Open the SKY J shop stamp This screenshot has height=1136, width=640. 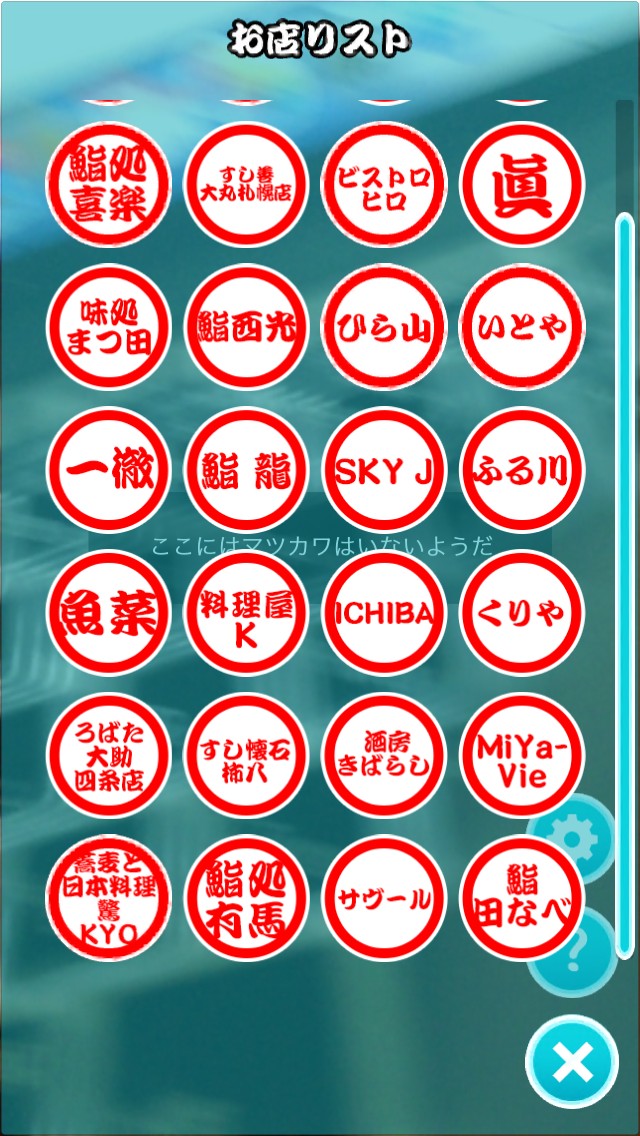pos(384,470)
